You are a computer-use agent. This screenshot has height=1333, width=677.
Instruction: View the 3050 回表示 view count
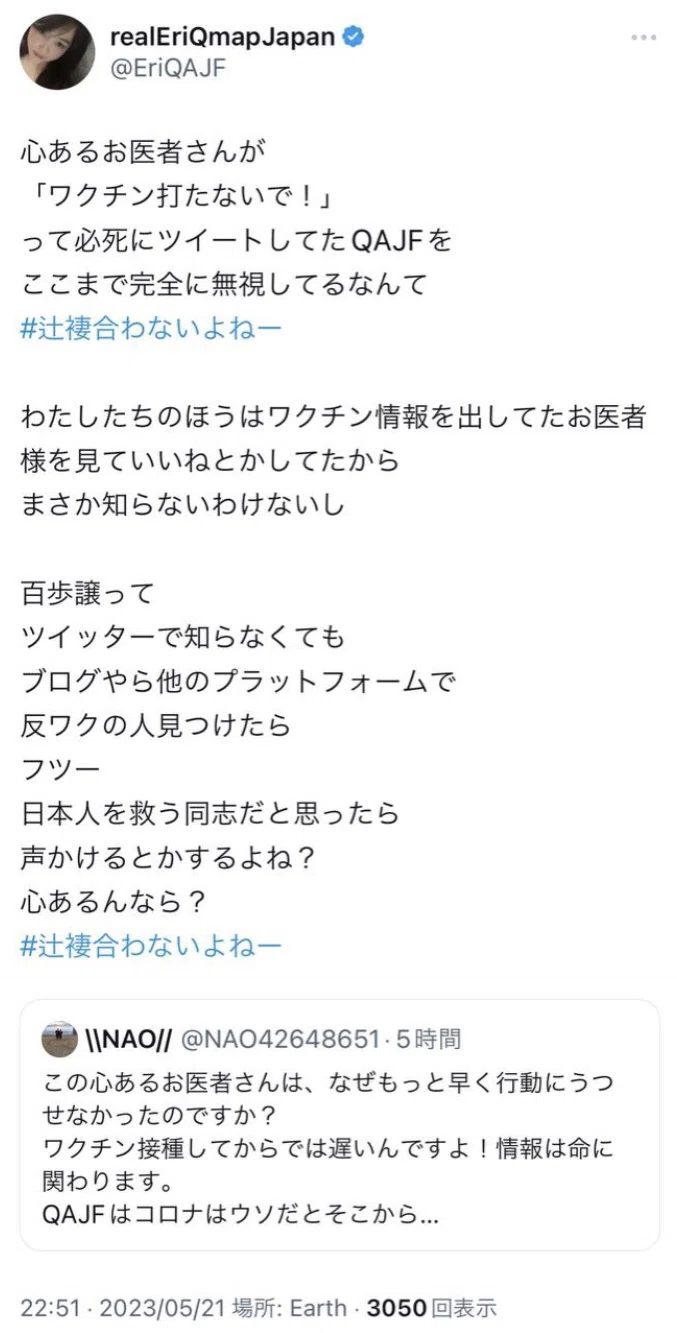pos(430,1307)
